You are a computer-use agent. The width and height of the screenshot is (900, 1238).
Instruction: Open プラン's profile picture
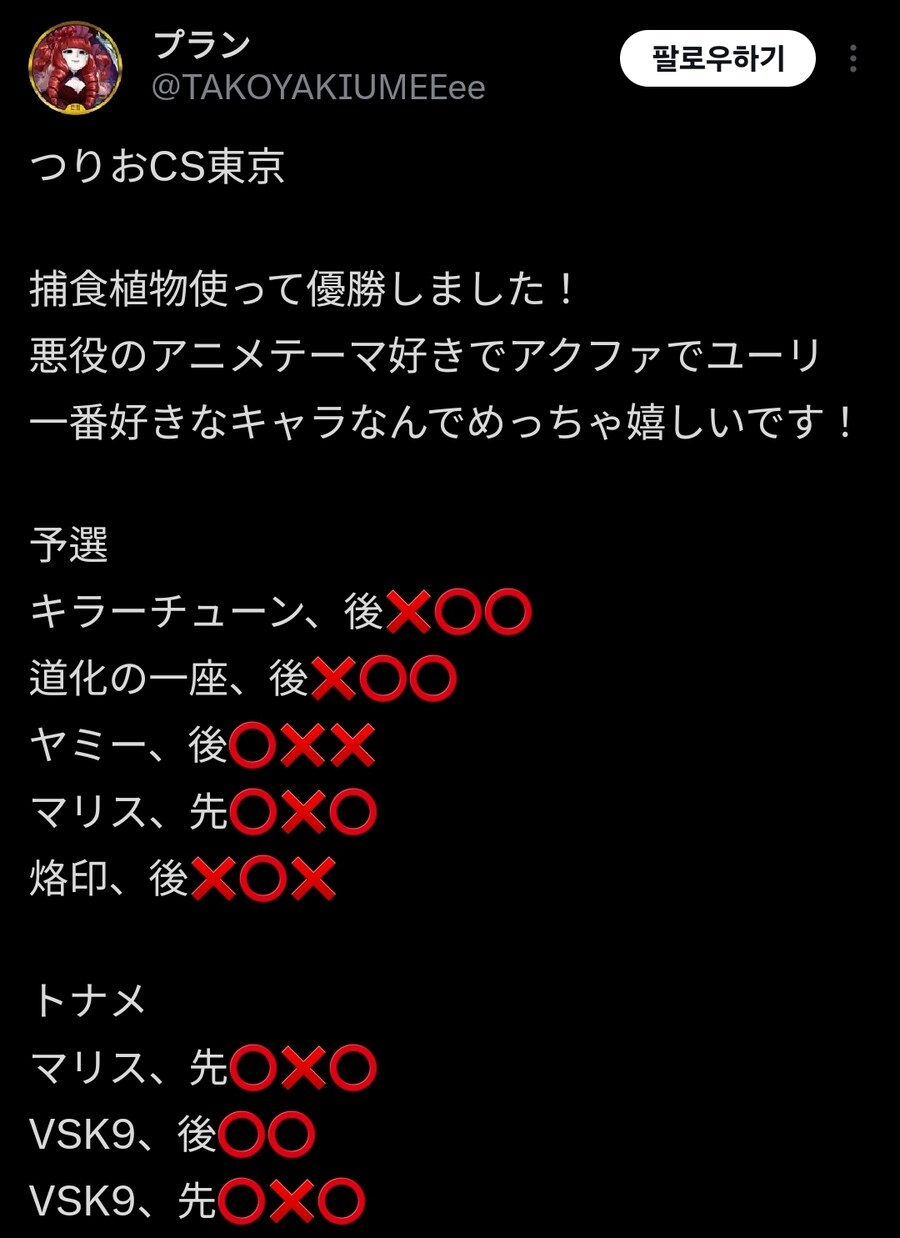point(75,68)
